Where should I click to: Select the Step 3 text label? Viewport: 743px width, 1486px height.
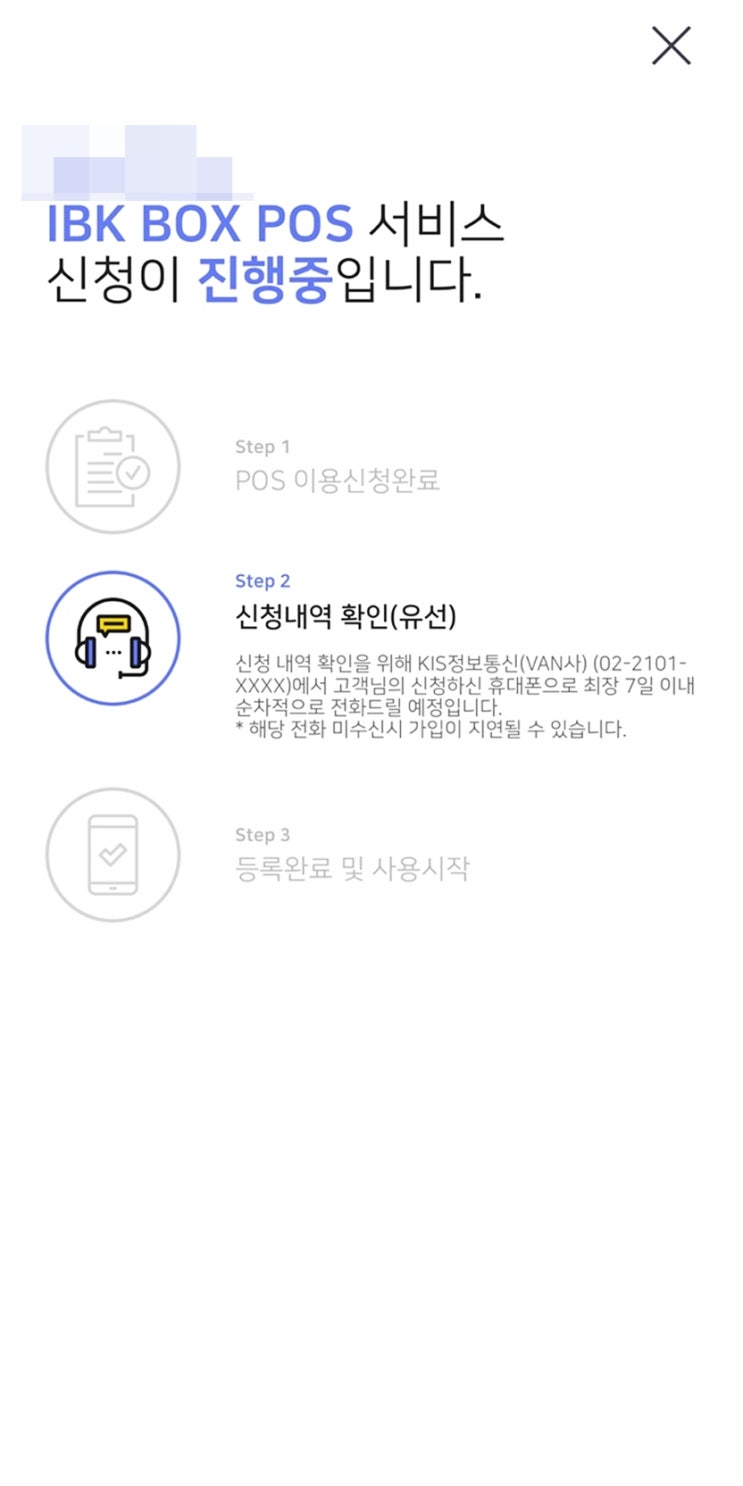(x=262, y=834)
